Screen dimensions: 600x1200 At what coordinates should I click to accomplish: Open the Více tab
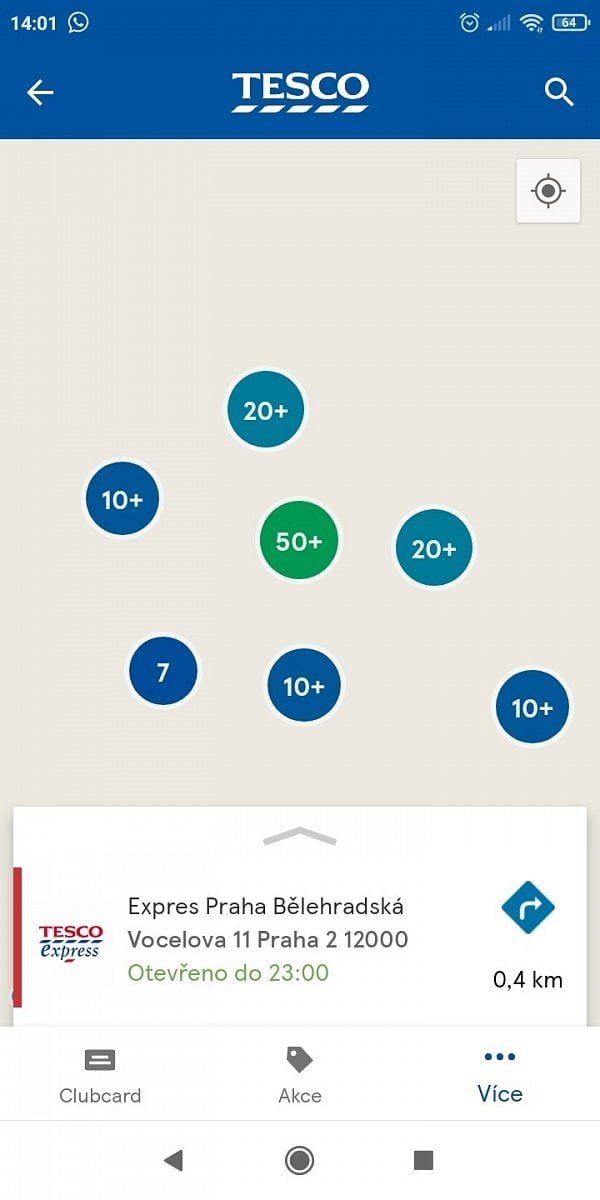pos(499,1074)
